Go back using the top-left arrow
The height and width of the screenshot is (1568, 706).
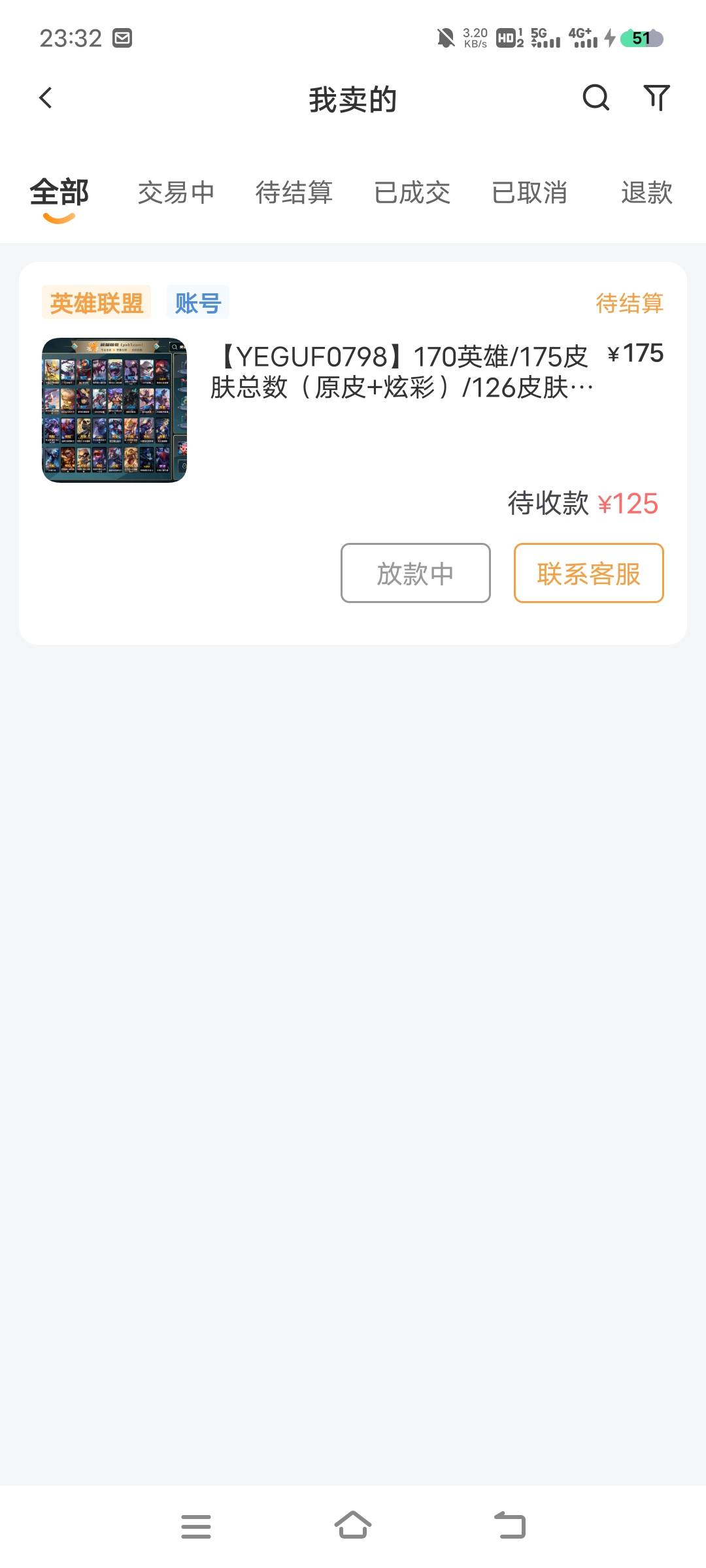tap(45, 98)
